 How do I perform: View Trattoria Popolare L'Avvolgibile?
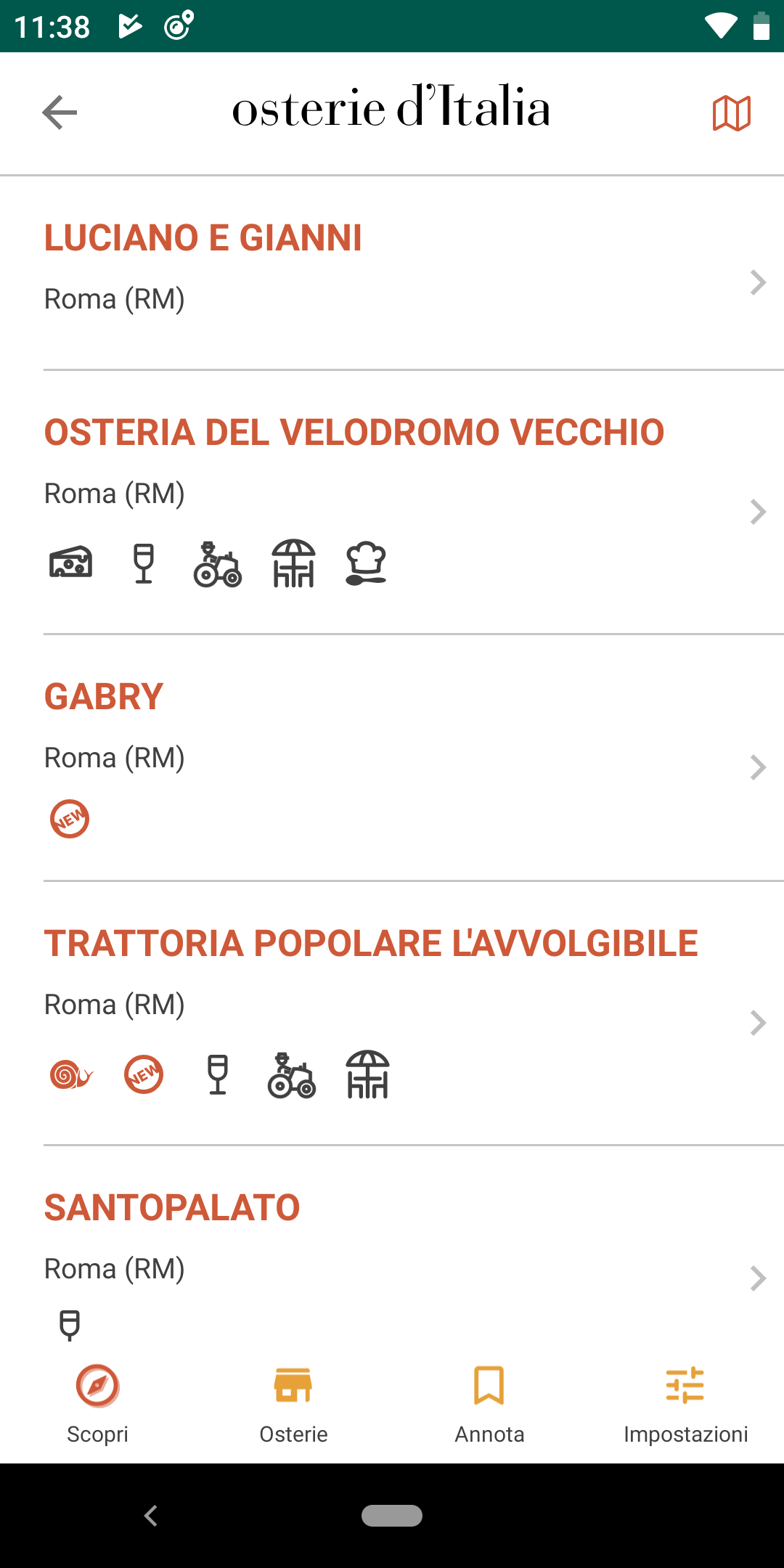(x=392, y=1013)
